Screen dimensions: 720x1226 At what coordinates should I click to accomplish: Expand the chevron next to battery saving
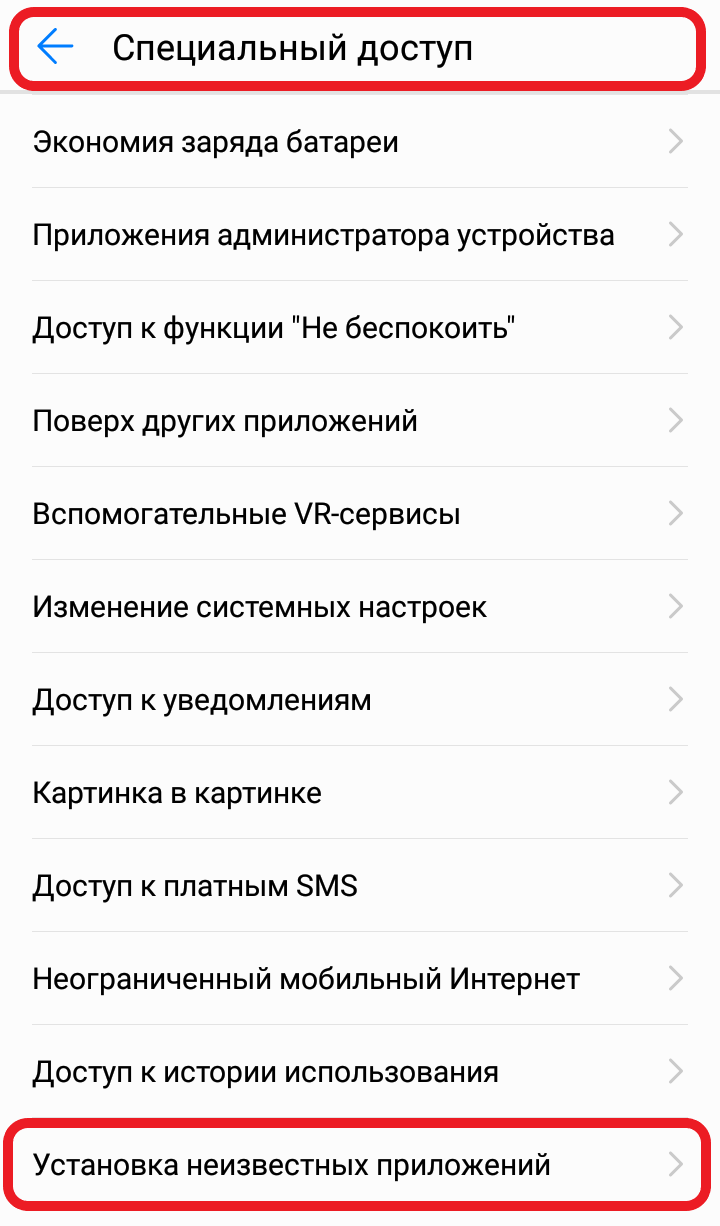click(x=676, y=141)
